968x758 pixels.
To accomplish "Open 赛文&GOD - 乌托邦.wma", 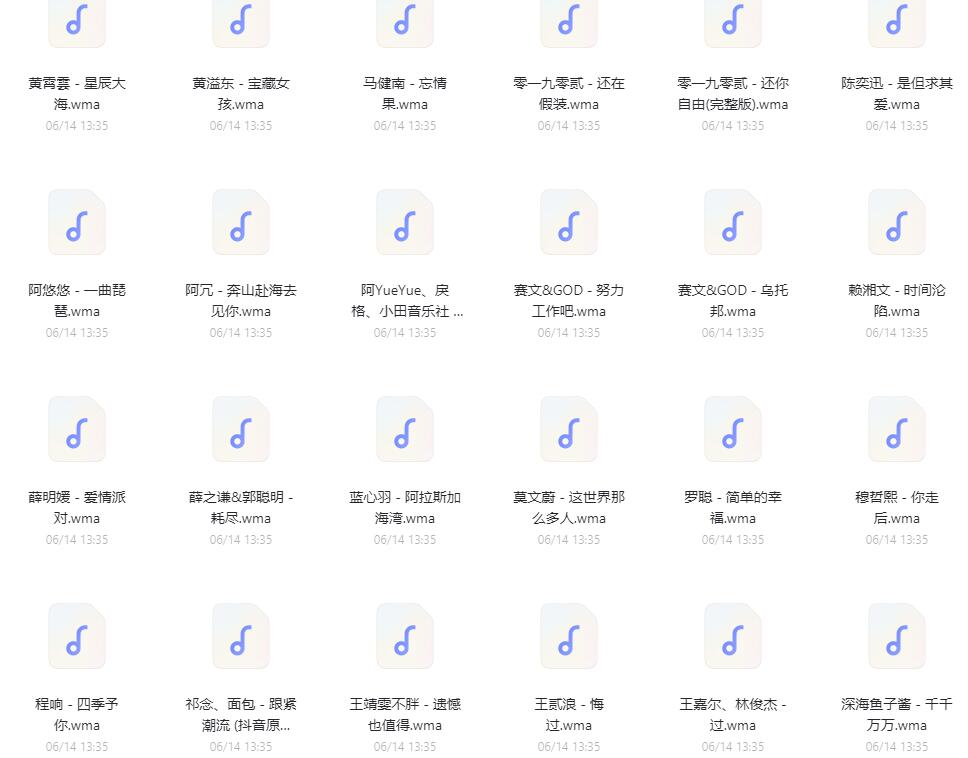I will (733, 225).
